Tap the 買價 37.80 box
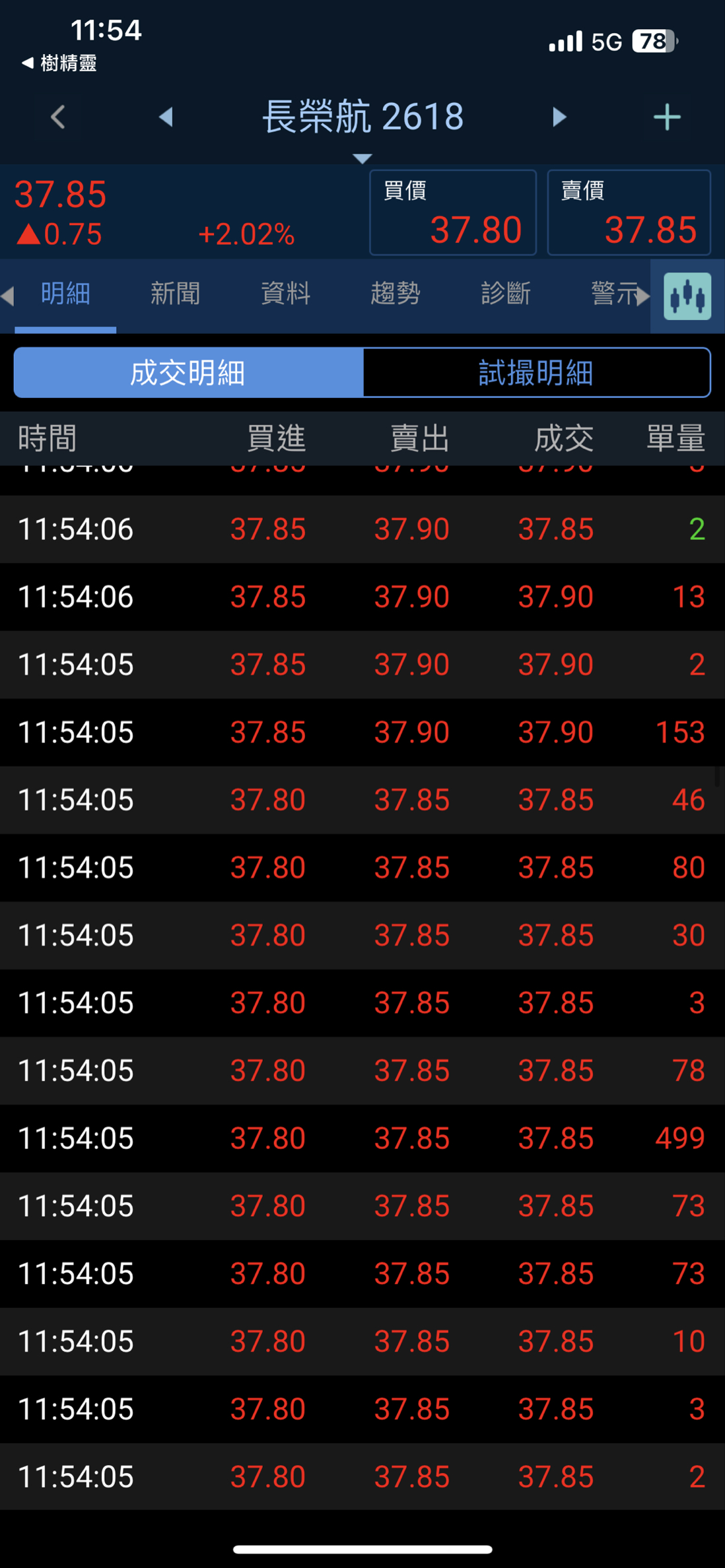The height and width of the screenshot is (1568, 725). coord(453,212)
